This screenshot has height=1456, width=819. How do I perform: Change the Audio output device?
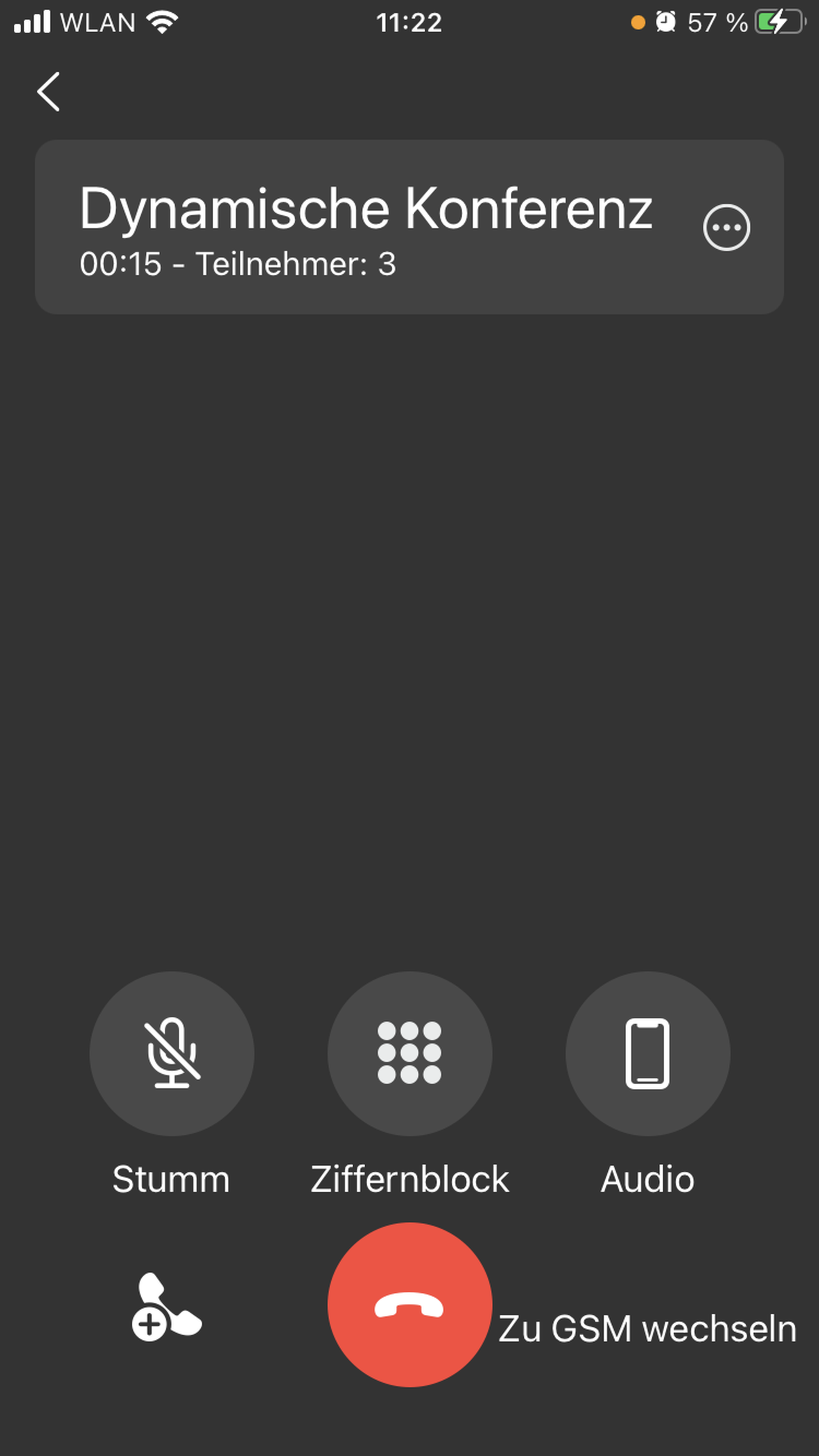647,1054
